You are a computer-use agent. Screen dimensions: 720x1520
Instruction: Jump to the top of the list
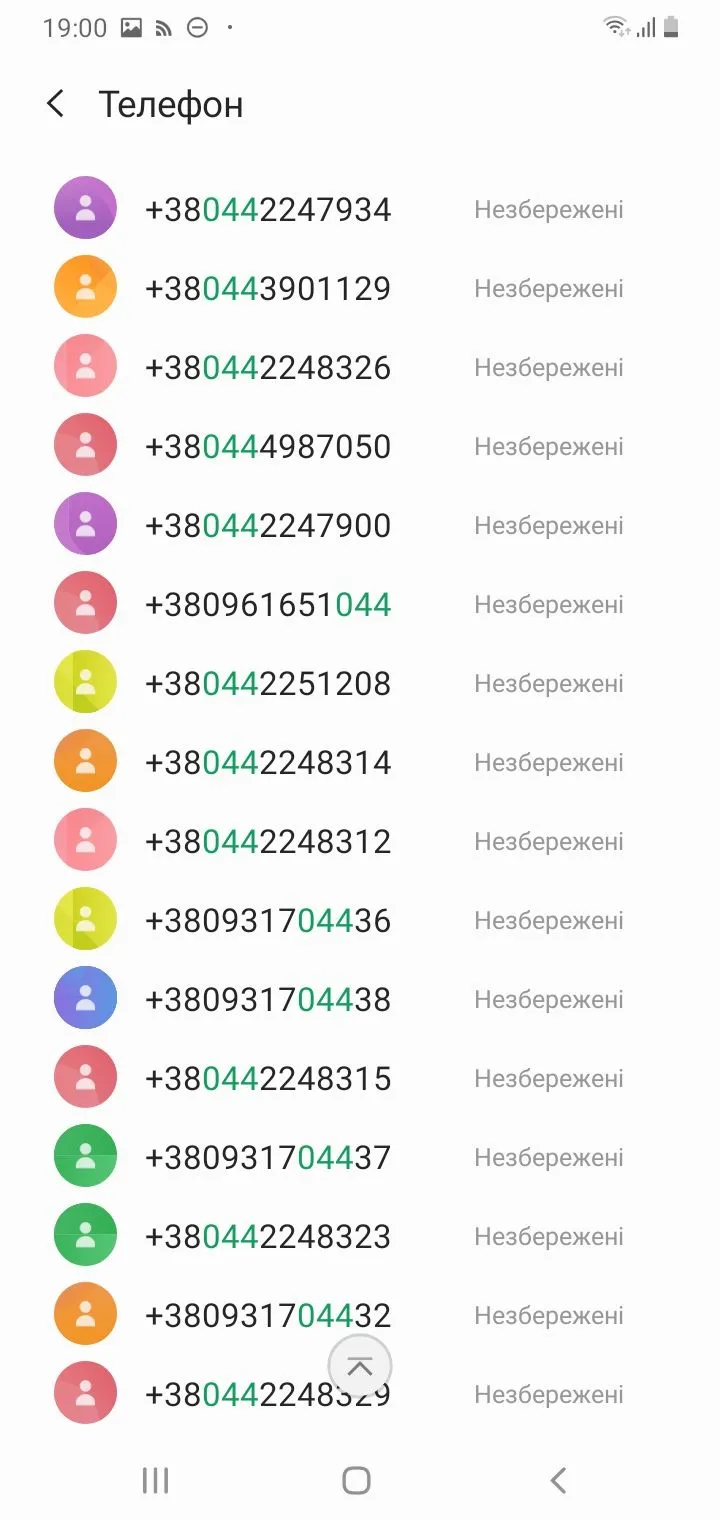coord(360,1366)
